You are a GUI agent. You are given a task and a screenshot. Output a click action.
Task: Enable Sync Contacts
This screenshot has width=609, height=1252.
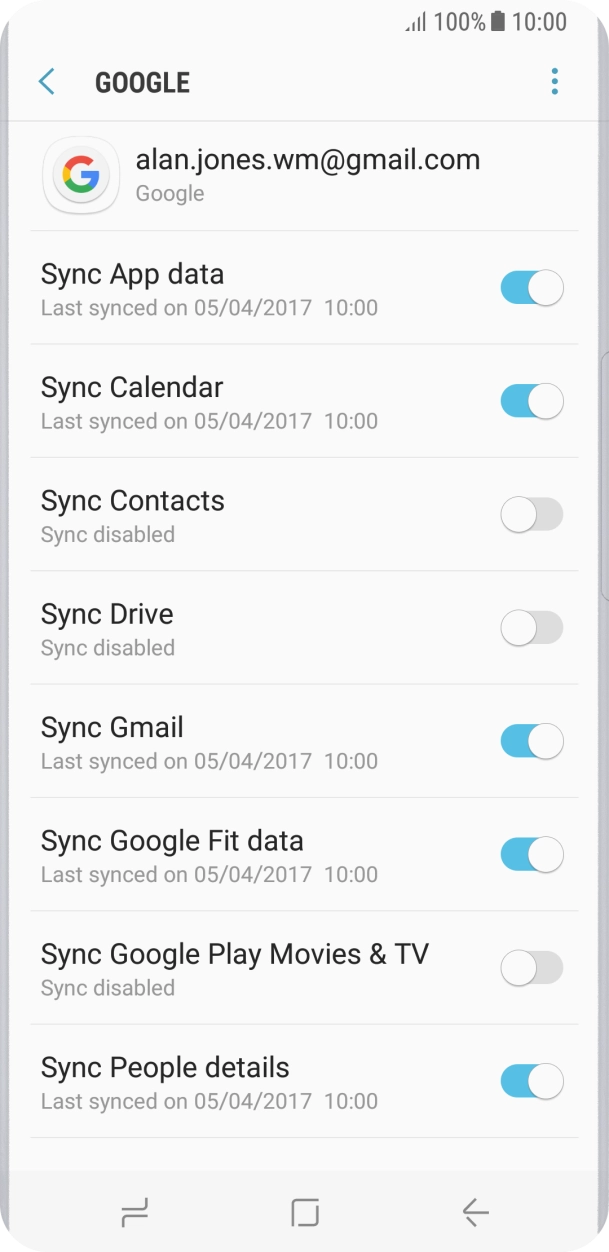point(531,515)
